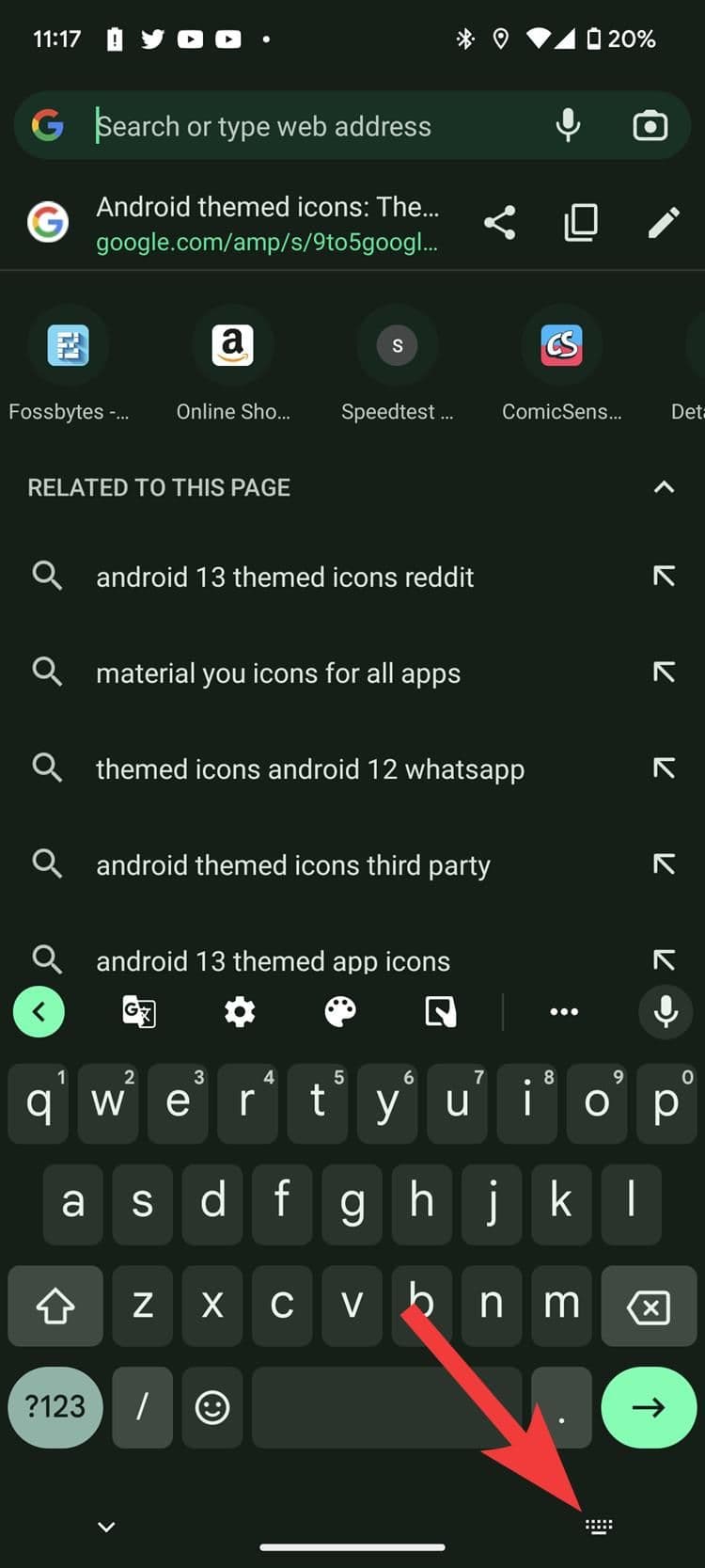Open keyboard settings gear
Image resolution: width=705 pixels, height=1568 pixels.
[x=239, y=1012]
